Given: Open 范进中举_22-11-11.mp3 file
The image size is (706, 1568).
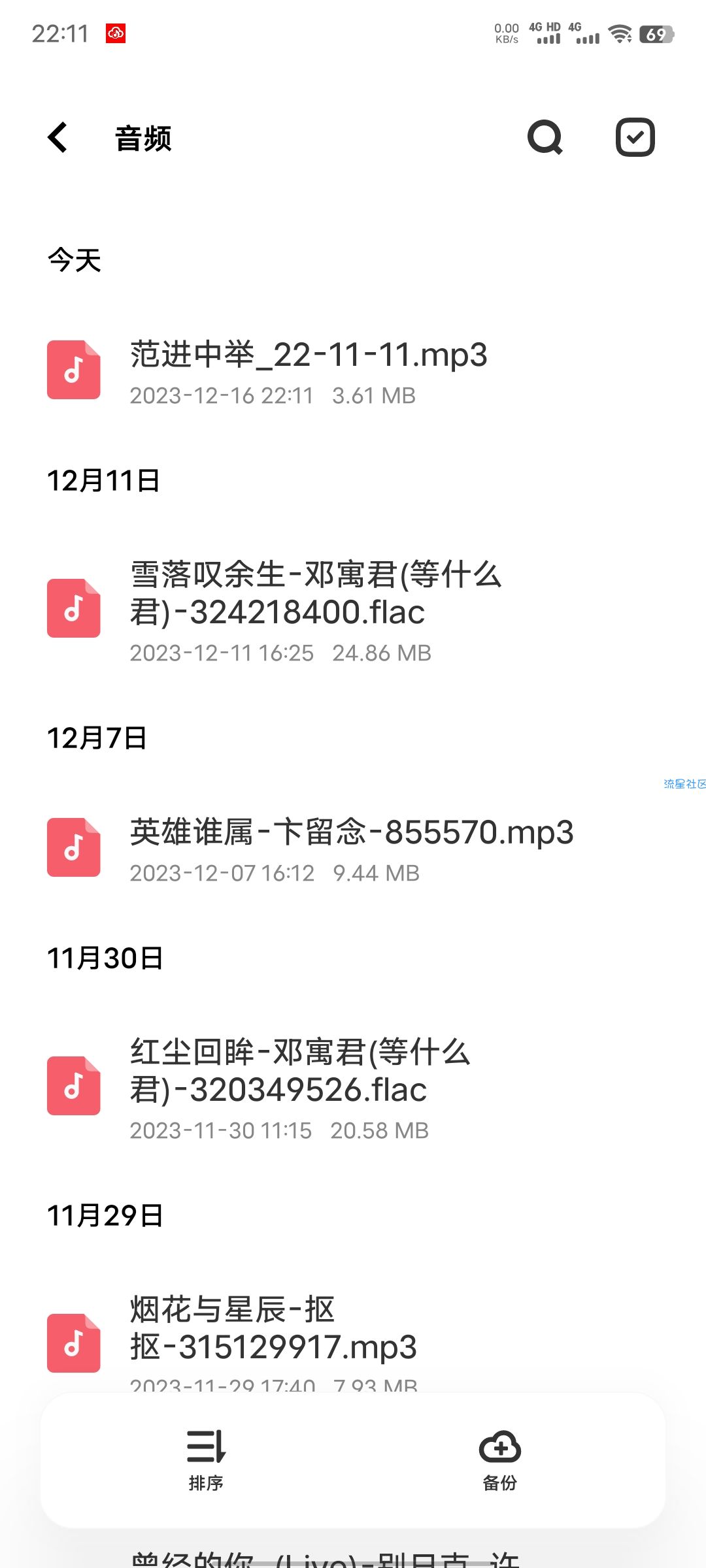Looking at the screenshot, I should pos(353,370).
